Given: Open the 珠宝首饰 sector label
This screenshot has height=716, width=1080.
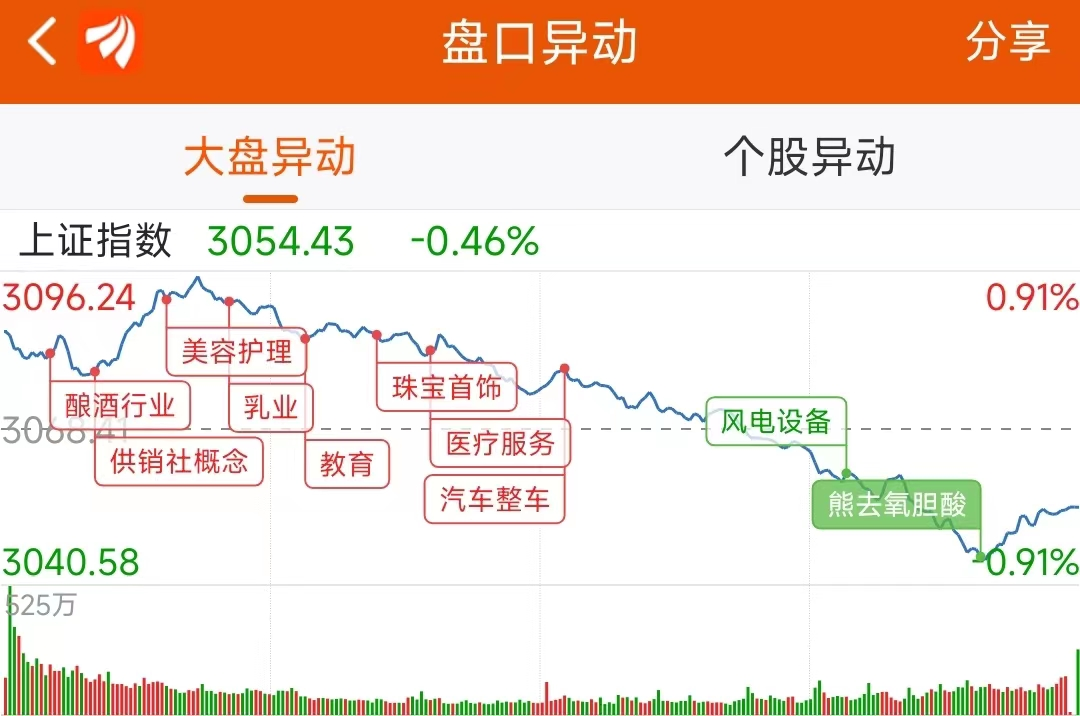Looking at the screenshot, I should [446, 387].
